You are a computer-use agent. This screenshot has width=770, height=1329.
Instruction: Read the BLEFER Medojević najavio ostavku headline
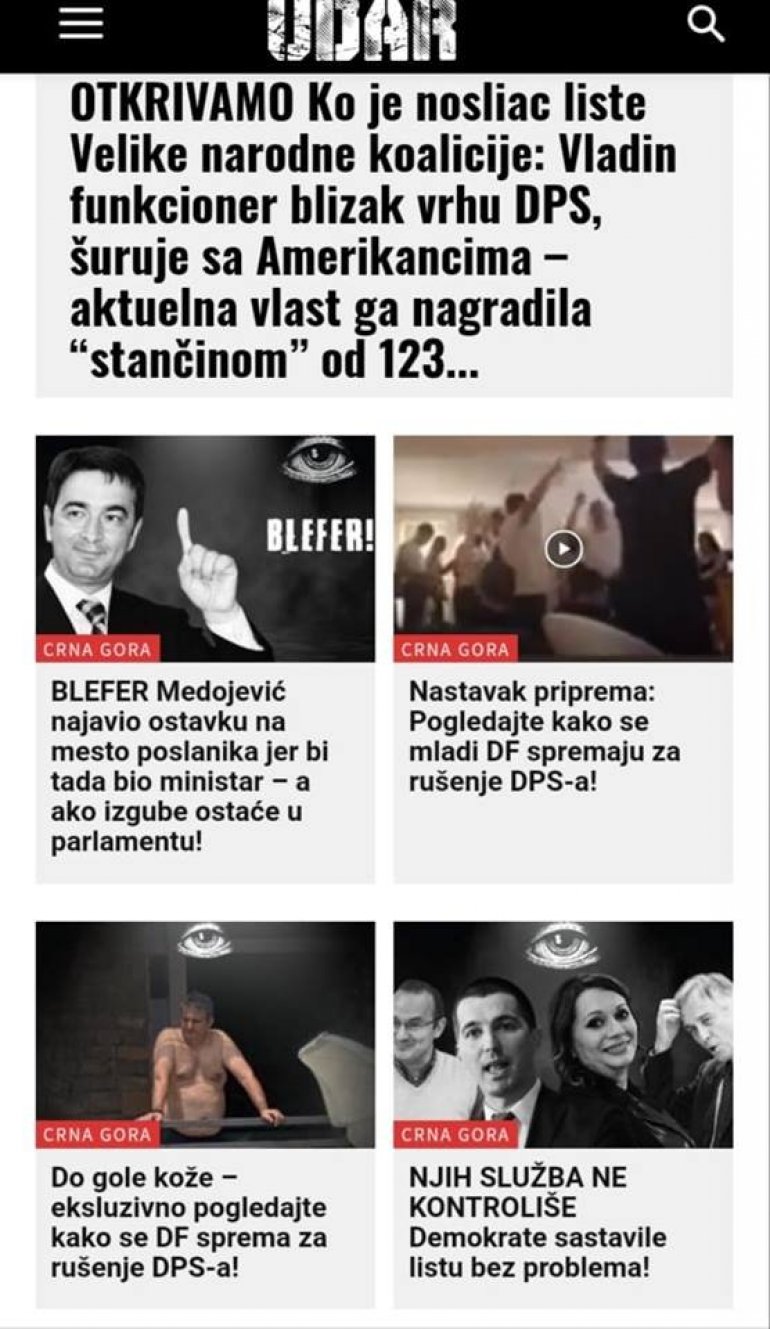(x=190, y=766)
